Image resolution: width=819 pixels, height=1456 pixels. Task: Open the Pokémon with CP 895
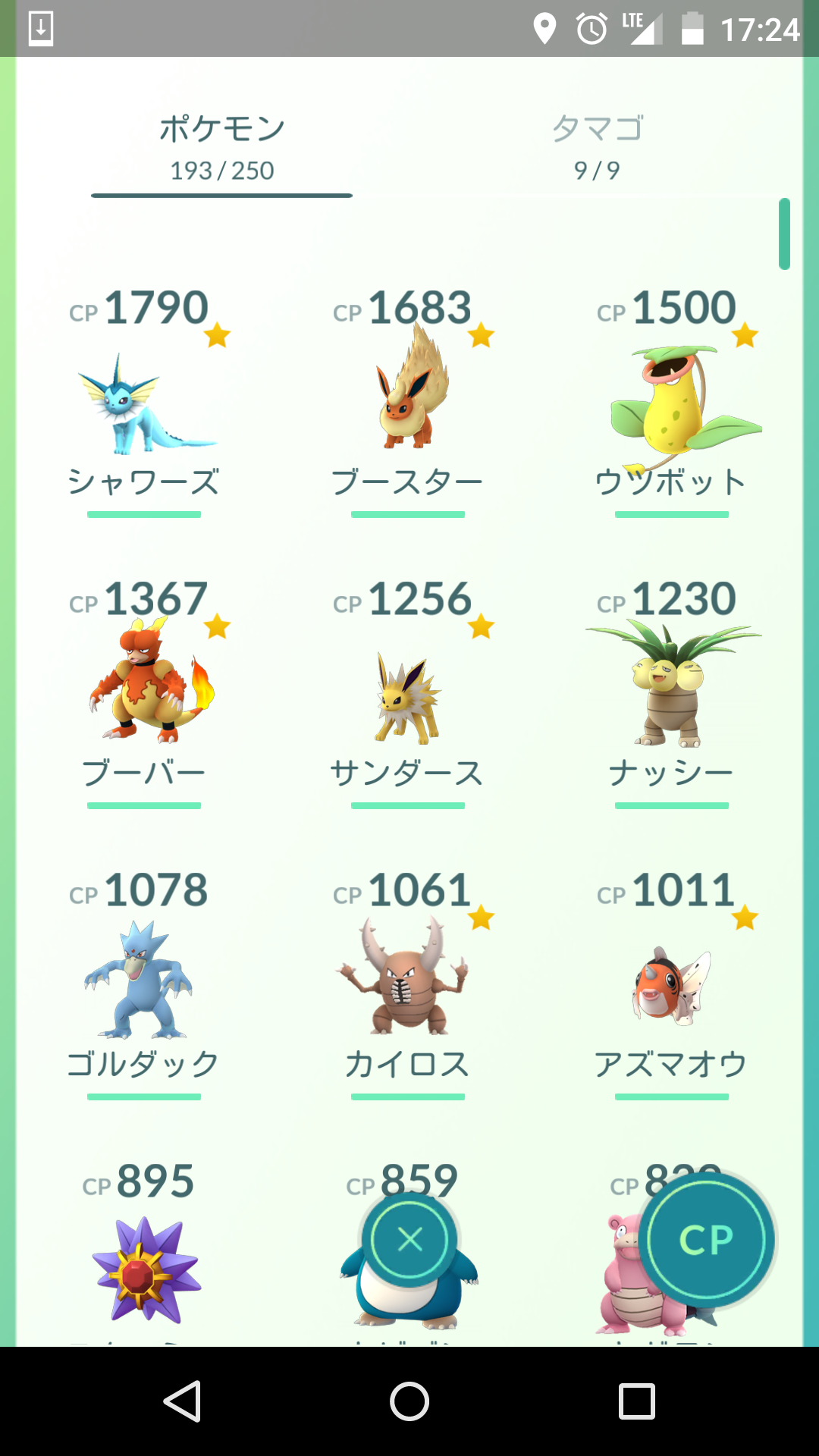(144, 1266)
